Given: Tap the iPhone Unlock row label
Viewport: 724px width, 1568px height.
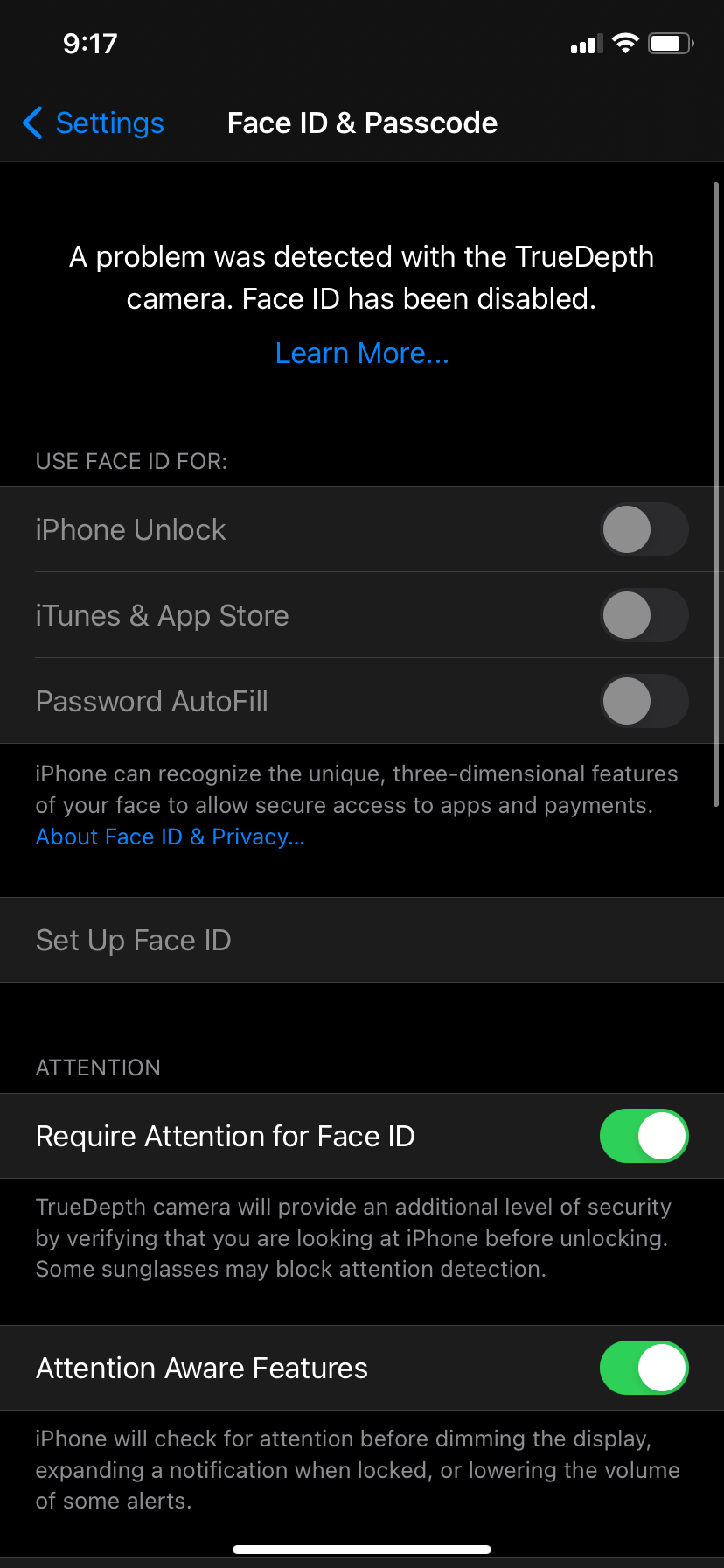Looking at the screenshot, I should 130,529.
